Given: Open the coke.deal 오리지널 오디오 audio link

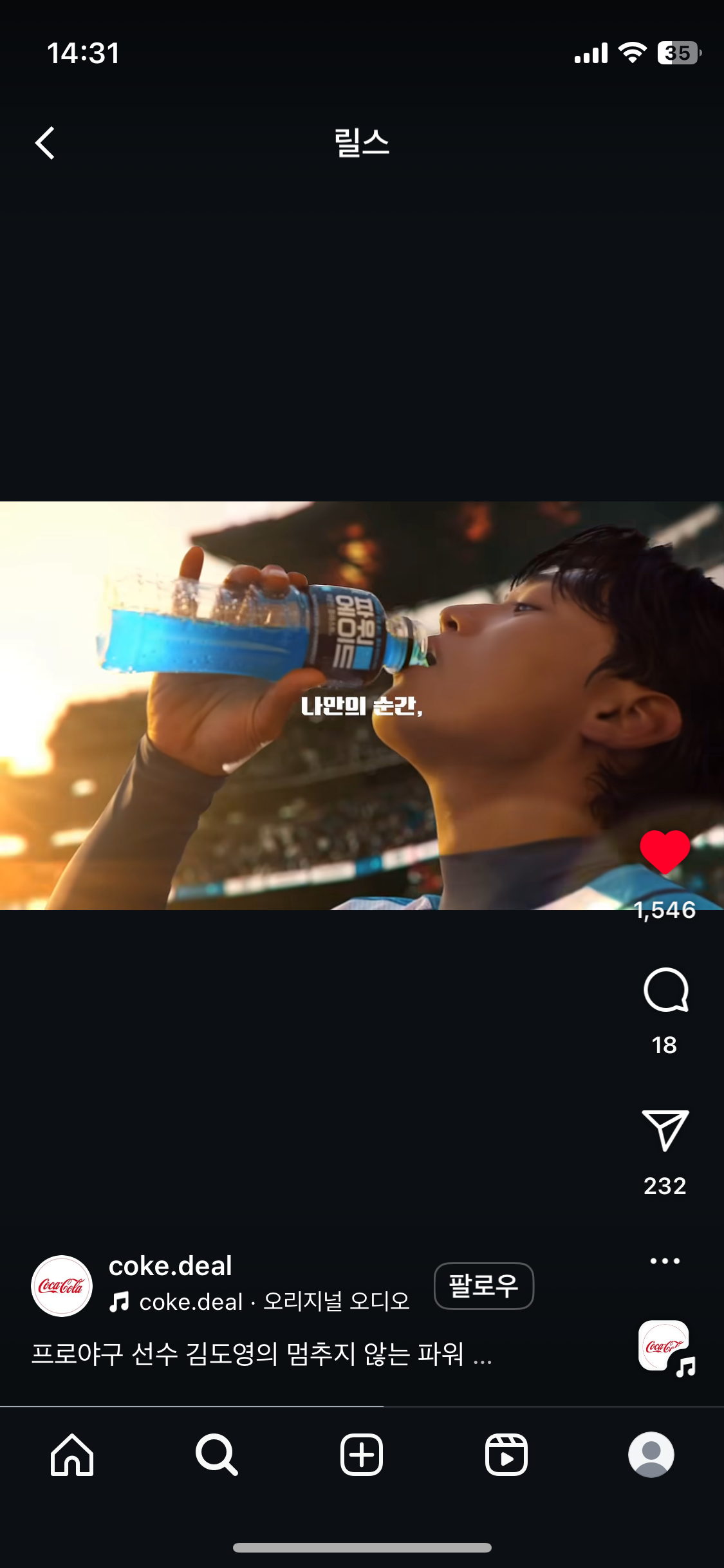Looking at the screenshot, I should [x=274, y=1302].
